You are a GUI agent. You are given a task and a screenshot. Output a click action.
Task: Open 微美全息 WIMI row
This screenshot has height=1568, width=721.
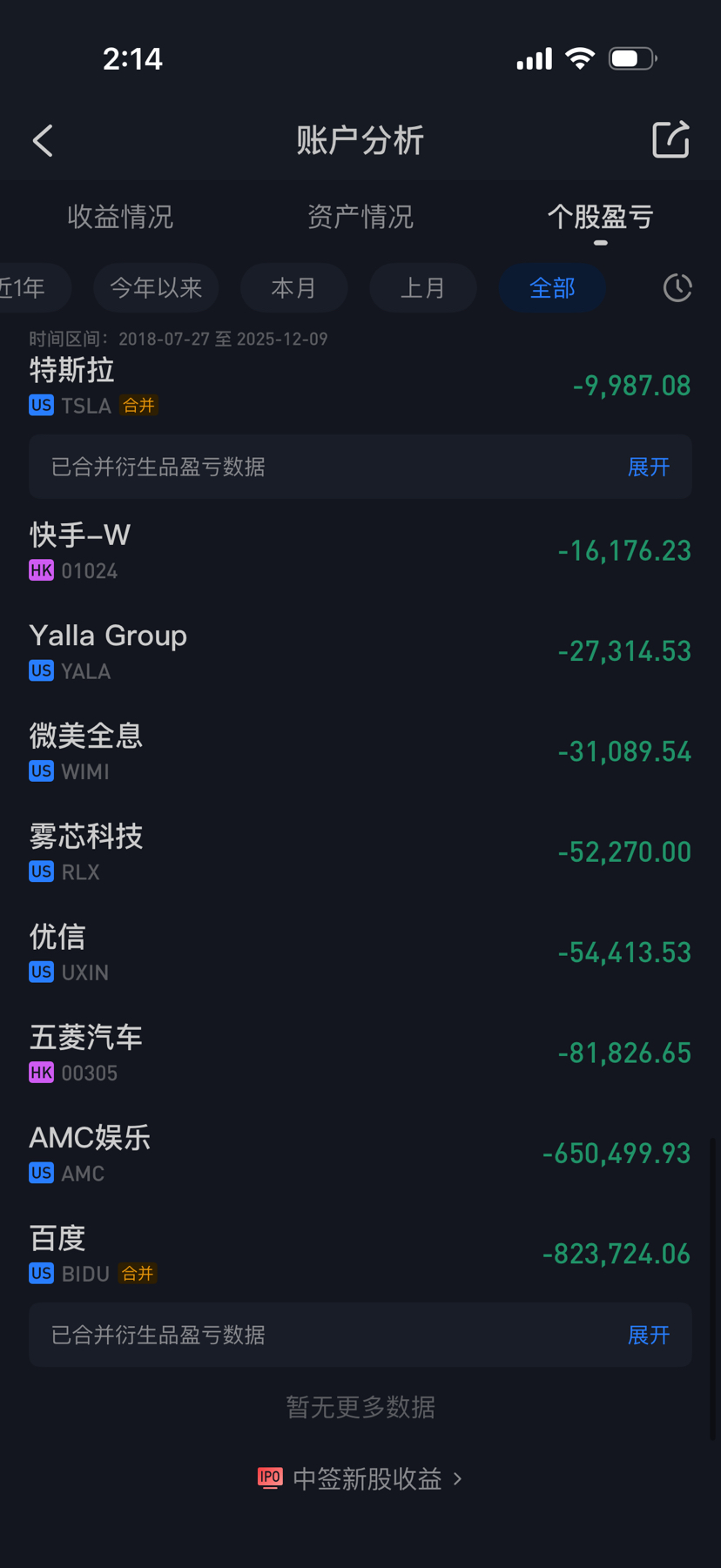360,751
